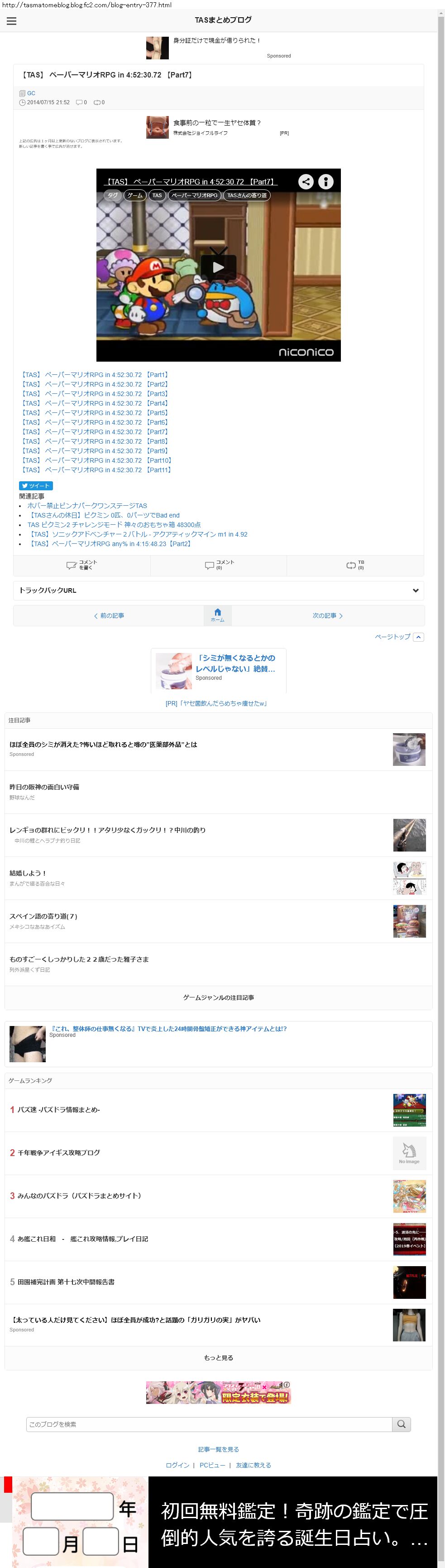The image size is (445, 1568).
Task: Expand the トラックバックURL section
Action: click(218, 590)
